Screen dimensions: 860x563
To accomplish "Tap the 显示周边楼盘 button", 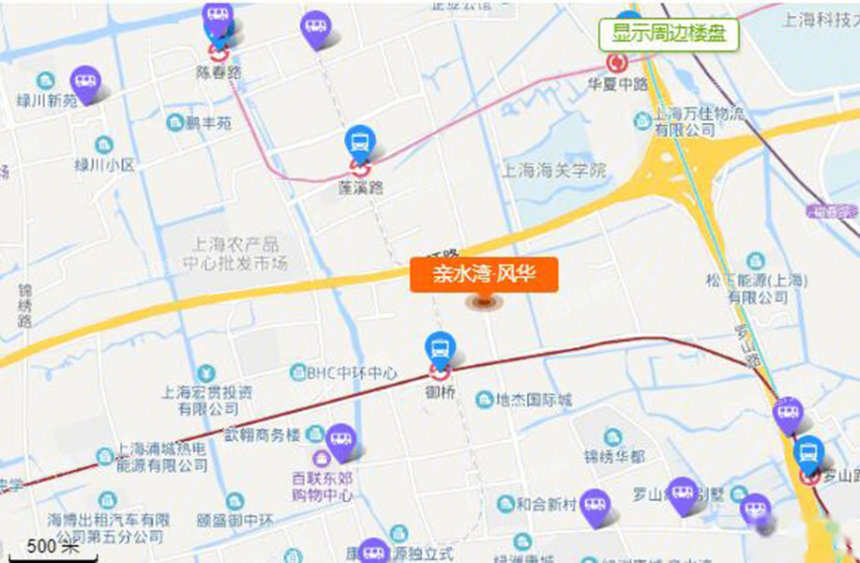I will click(x=669, y=35).
